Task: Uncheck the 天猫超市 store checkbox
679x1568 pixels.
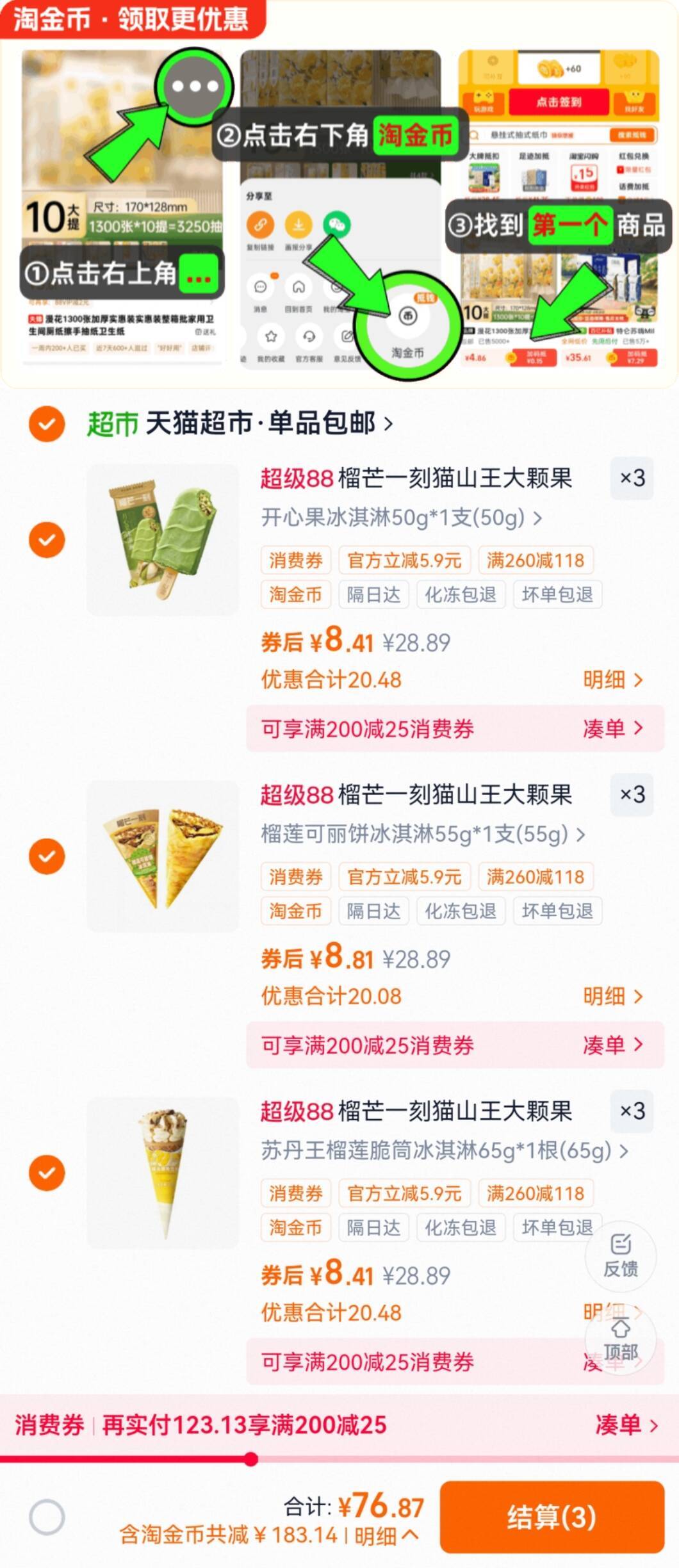Action: (47, 423)
